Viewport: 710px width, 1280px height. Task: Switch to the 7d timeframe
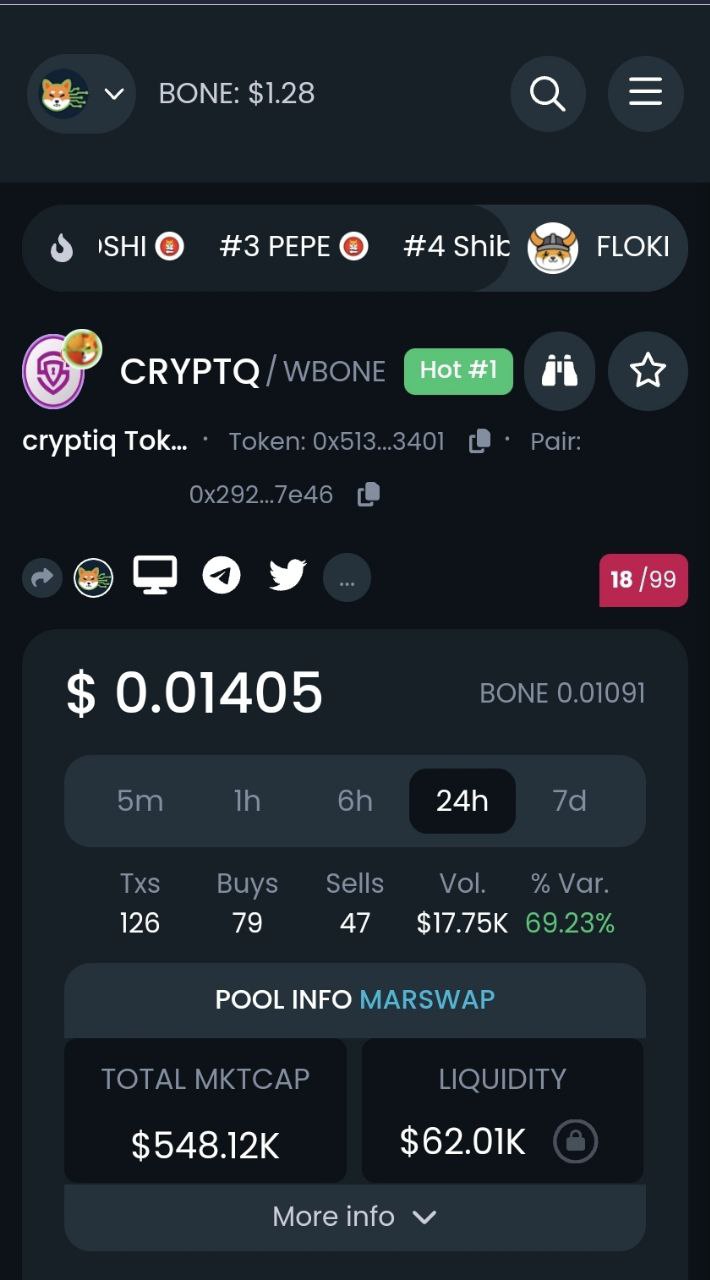click(x=569, y=801)
